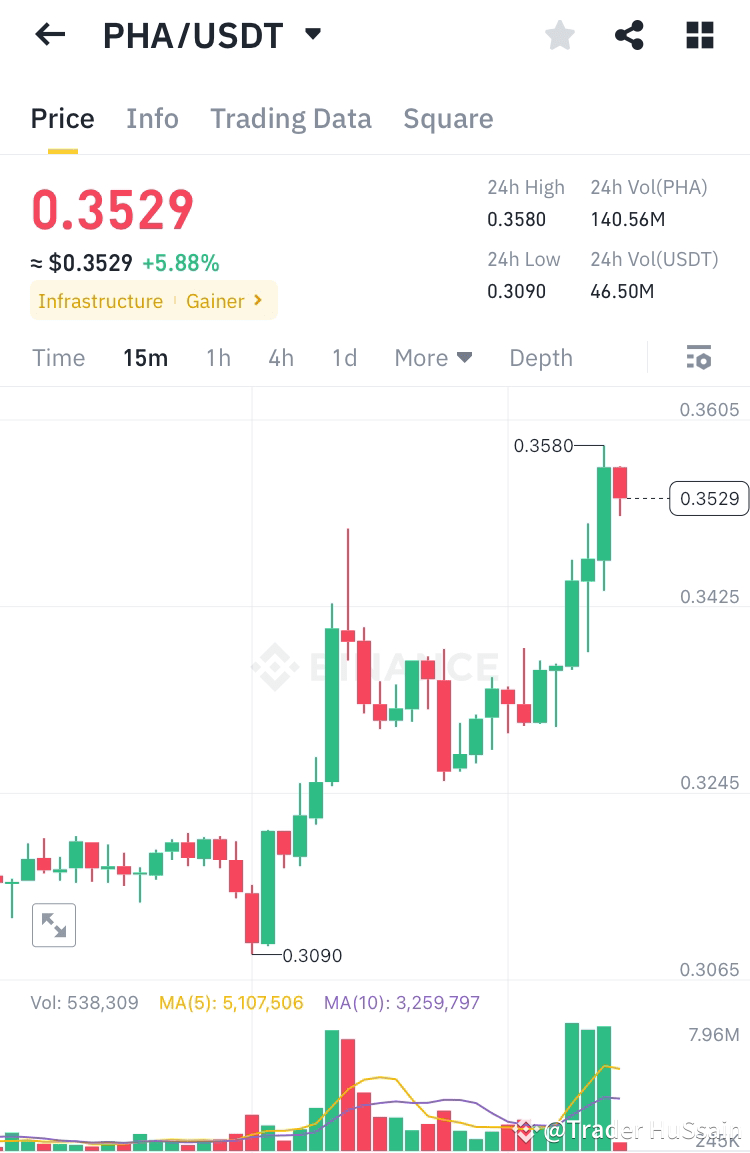Open the PHA/USDT pair selector dropdown
Image resolution: width=750 pixels, height=1153 pixels.
click(x=311, y=33)
